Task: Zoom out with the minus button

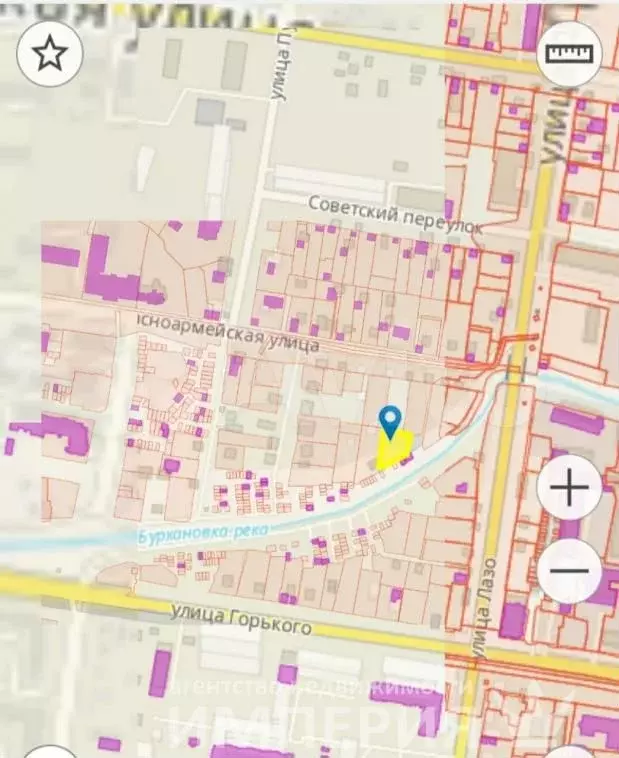Action: 569,572
